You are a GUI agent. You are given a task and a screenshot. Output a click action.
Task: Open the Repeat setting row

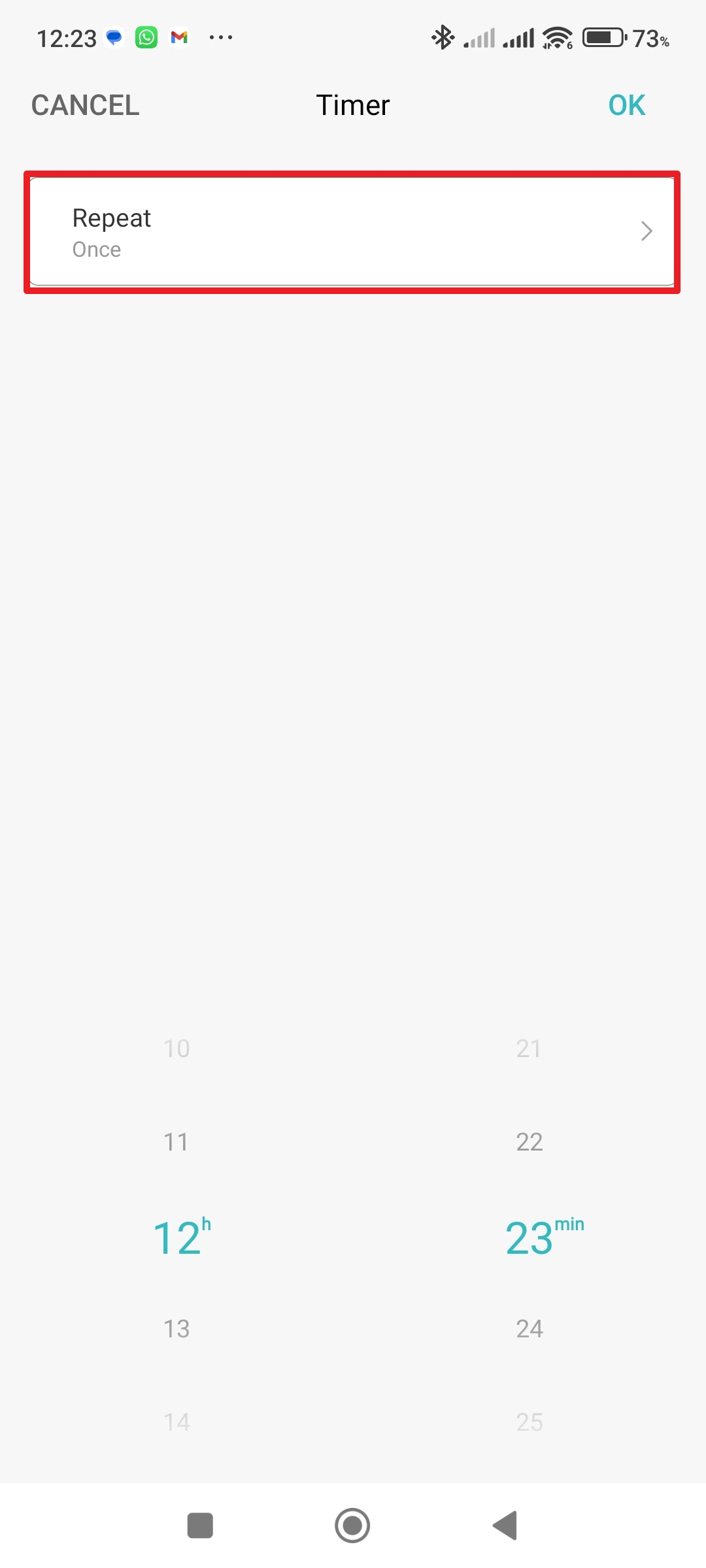352,232
